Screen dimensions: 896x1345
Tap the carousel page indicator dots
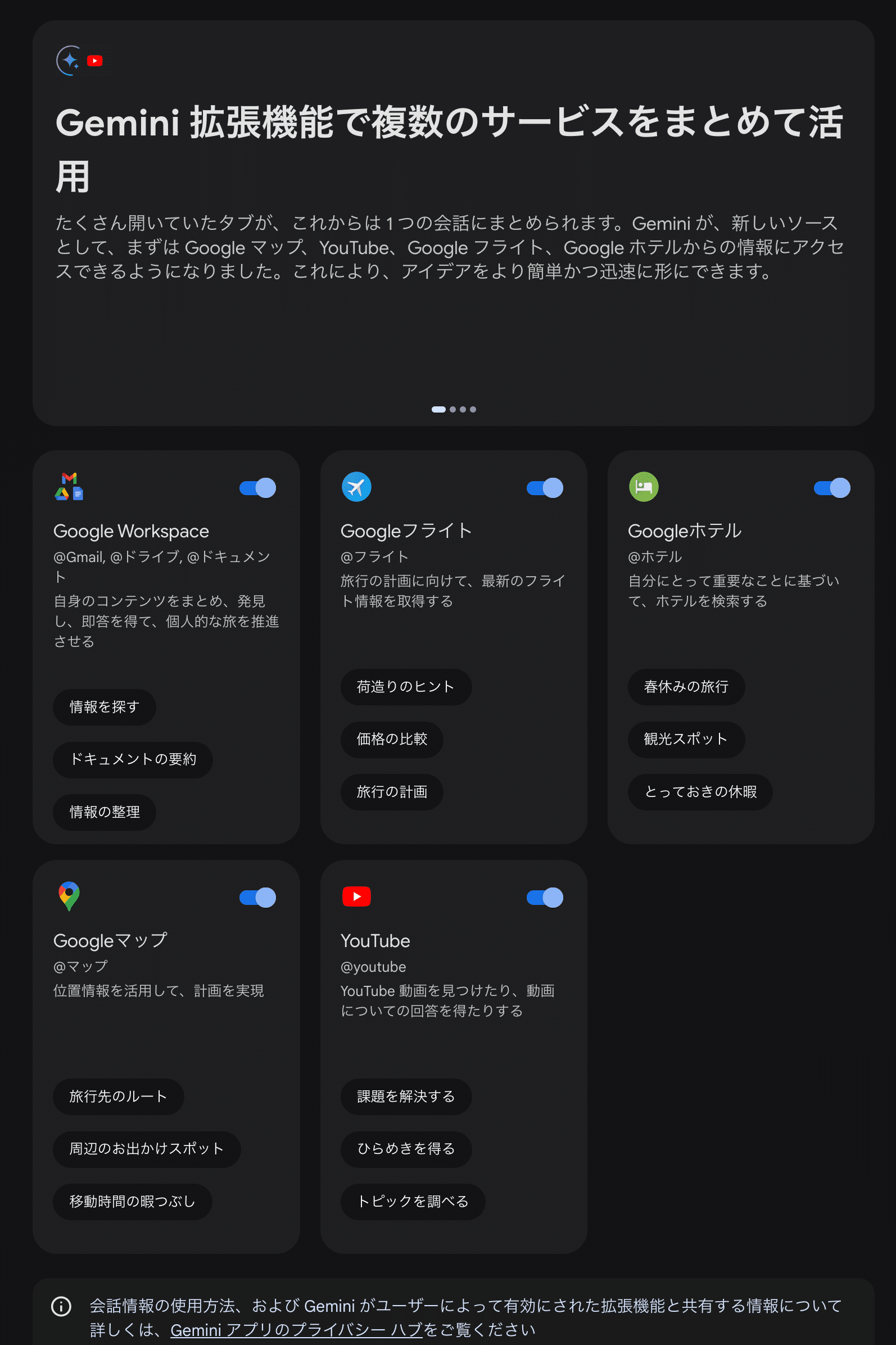[x=453, y=409]
